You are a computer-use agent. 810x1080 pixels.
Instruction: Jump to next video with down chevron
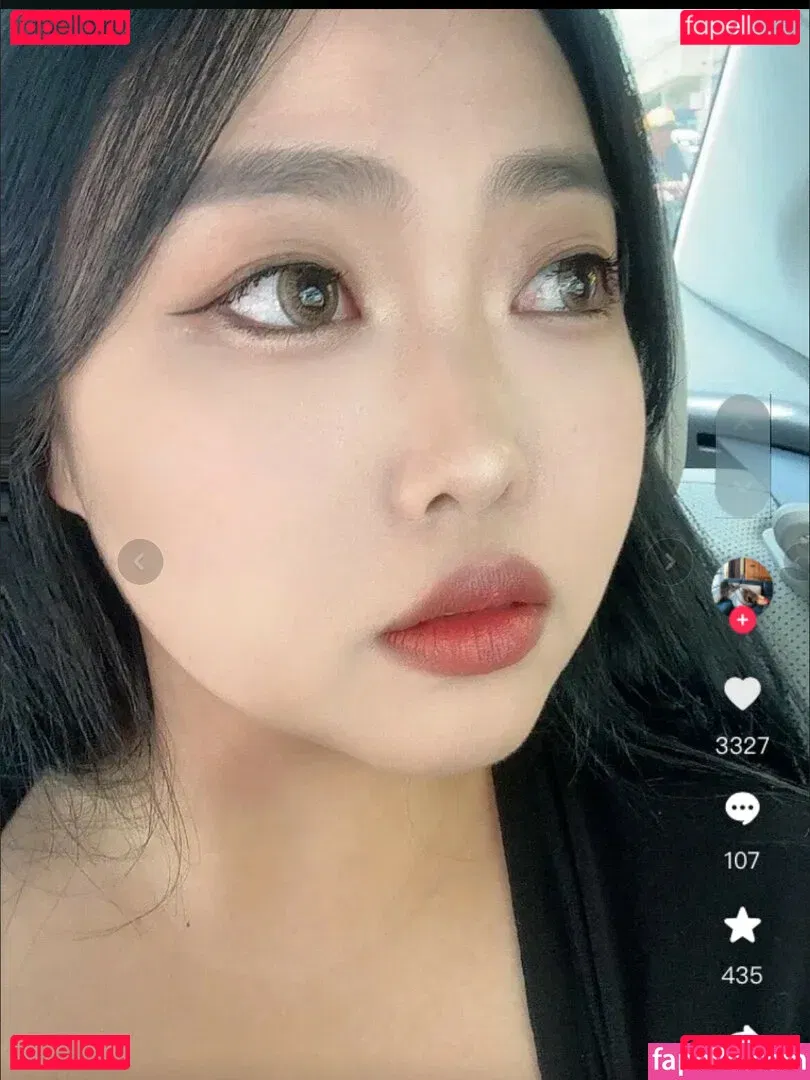pyautogui.click(x=744, y=487)
